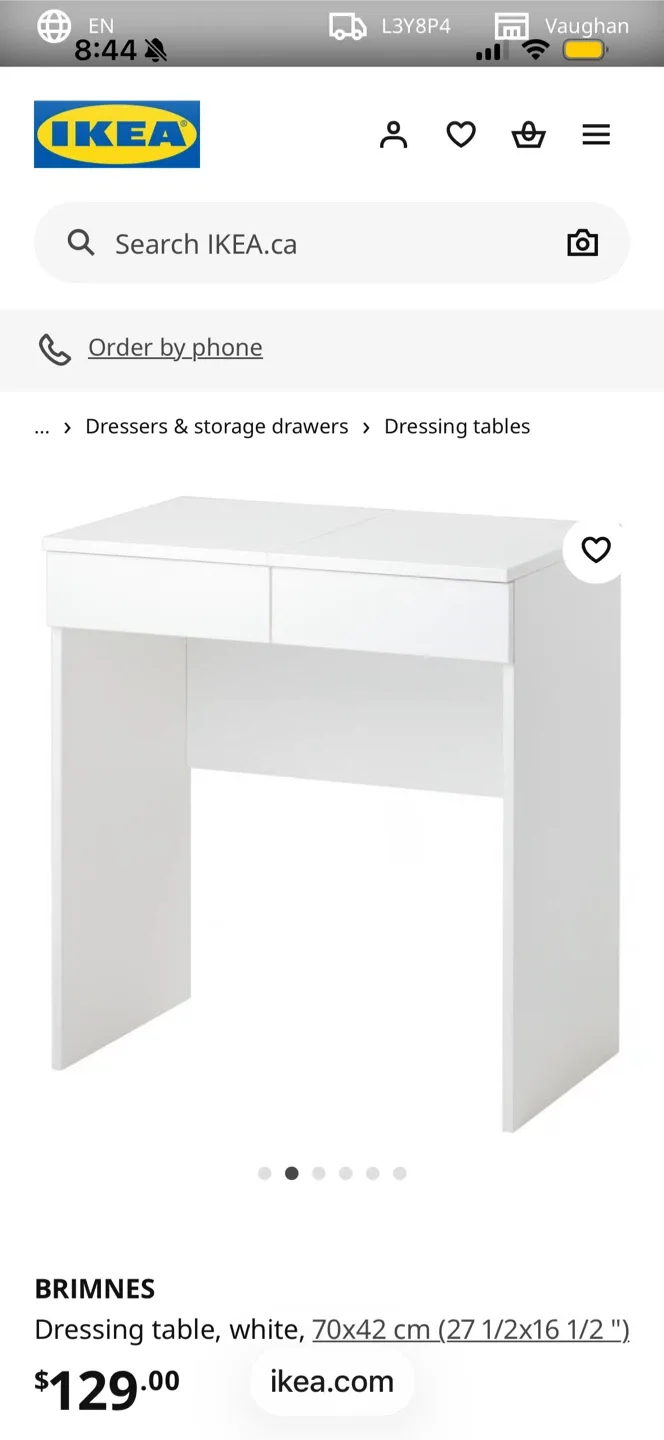
Task: Tap the ikea.com address pill
Action: [332, 1382]
